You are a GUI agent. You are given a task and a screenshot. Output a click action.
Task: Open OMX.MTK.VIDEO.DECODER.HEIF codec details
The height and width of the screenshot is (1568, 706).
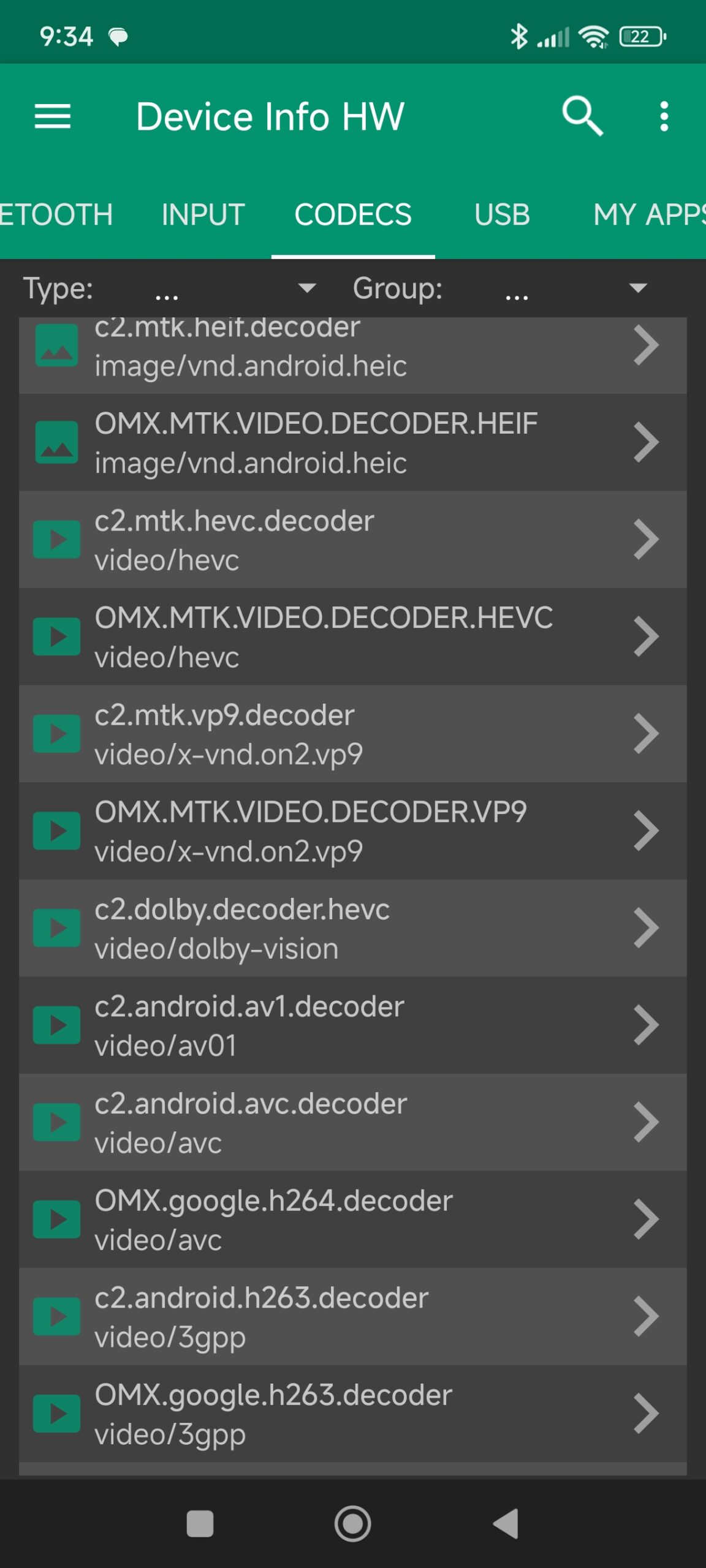[x=352, y=442]
